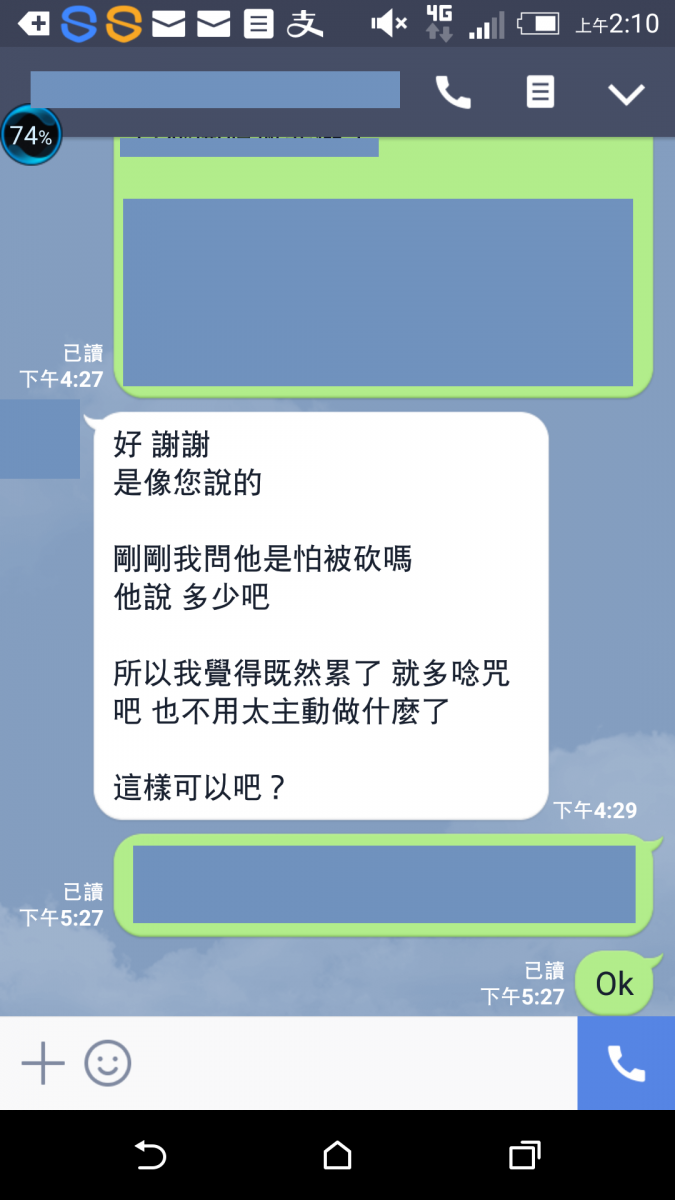Open the 74% floating battery widget
The width and height of the screenshot is (675, 1200).
31,136
